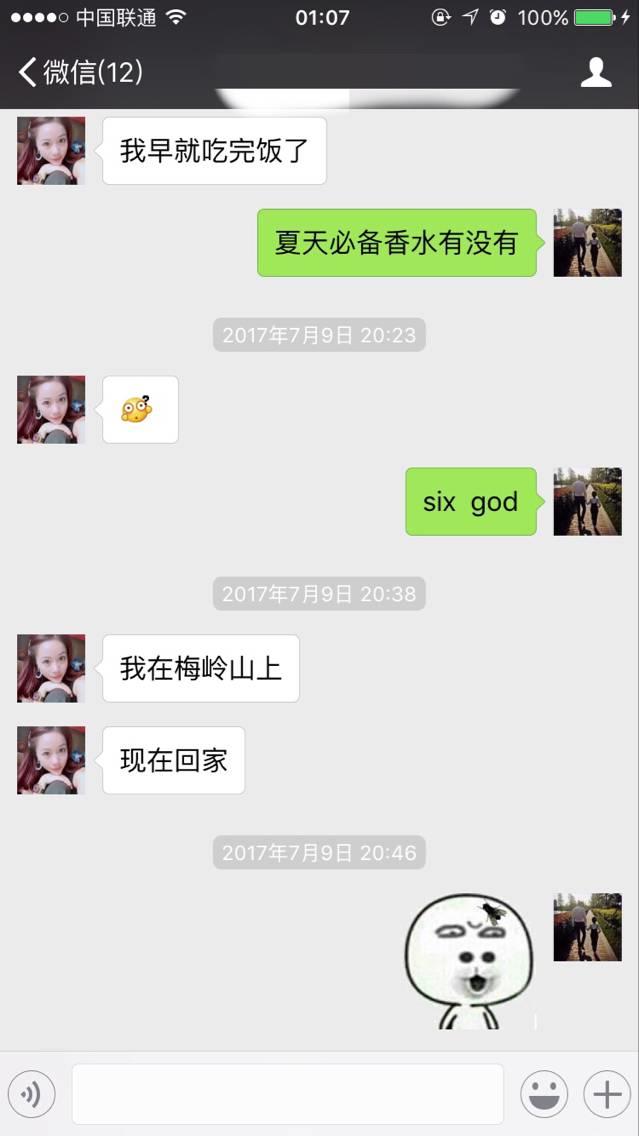639x1136 pixels.
Task: Open the chat info profile icon
Action: coord(596,72)
